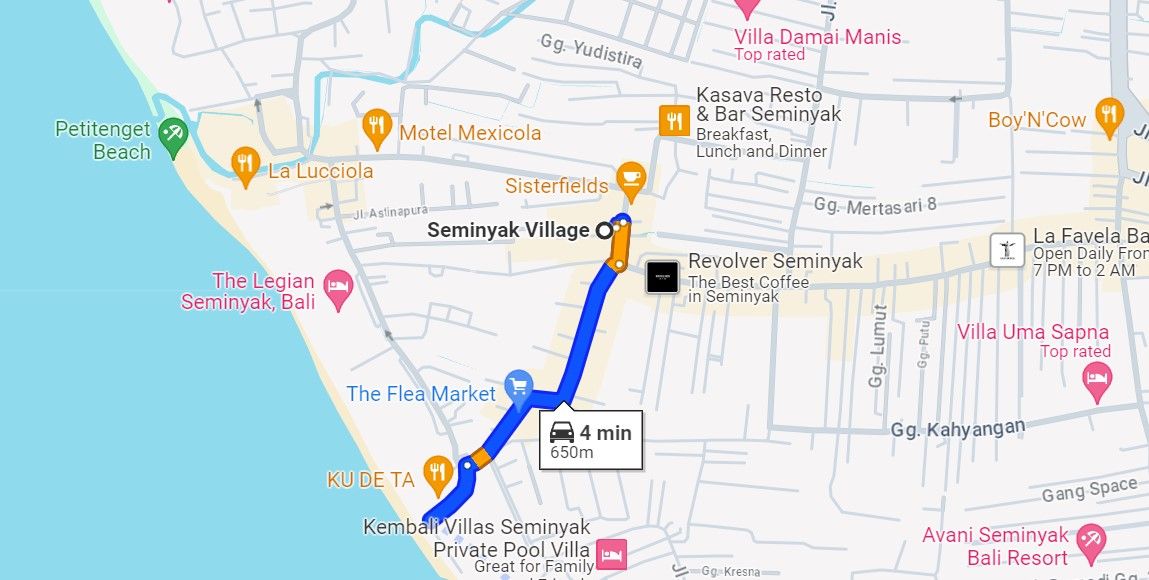Select the Kasava Resto & Bar Seminyak pin
The width and height of the screenshot is (1149, 580).
674,120
